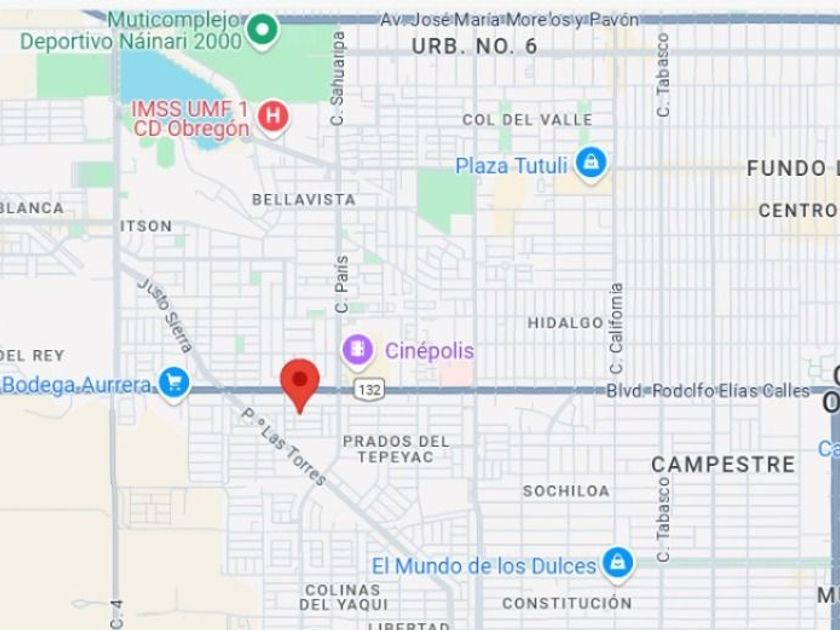Open the El Mundo de los Dulces marker

[618, 565]
